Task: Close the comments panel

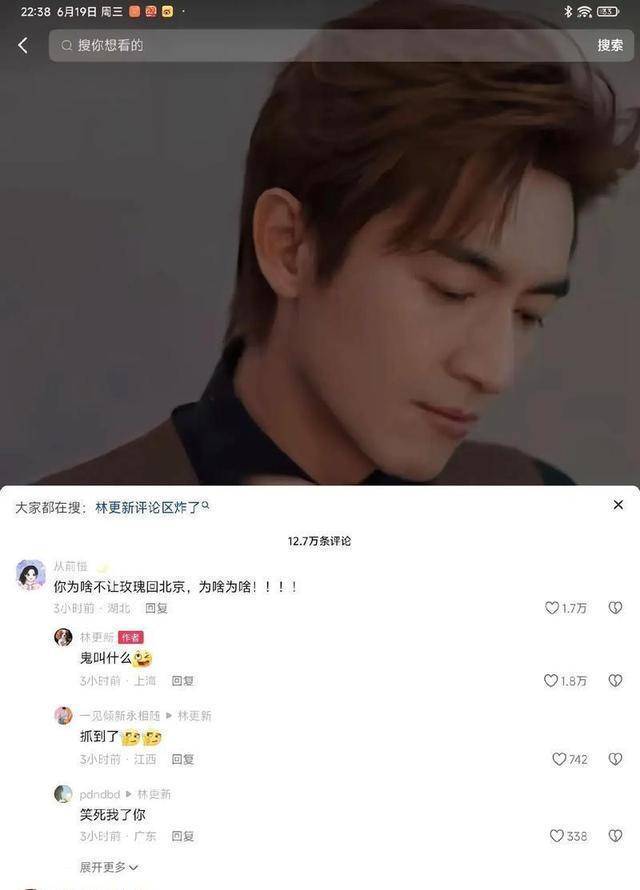Action: 618,506
